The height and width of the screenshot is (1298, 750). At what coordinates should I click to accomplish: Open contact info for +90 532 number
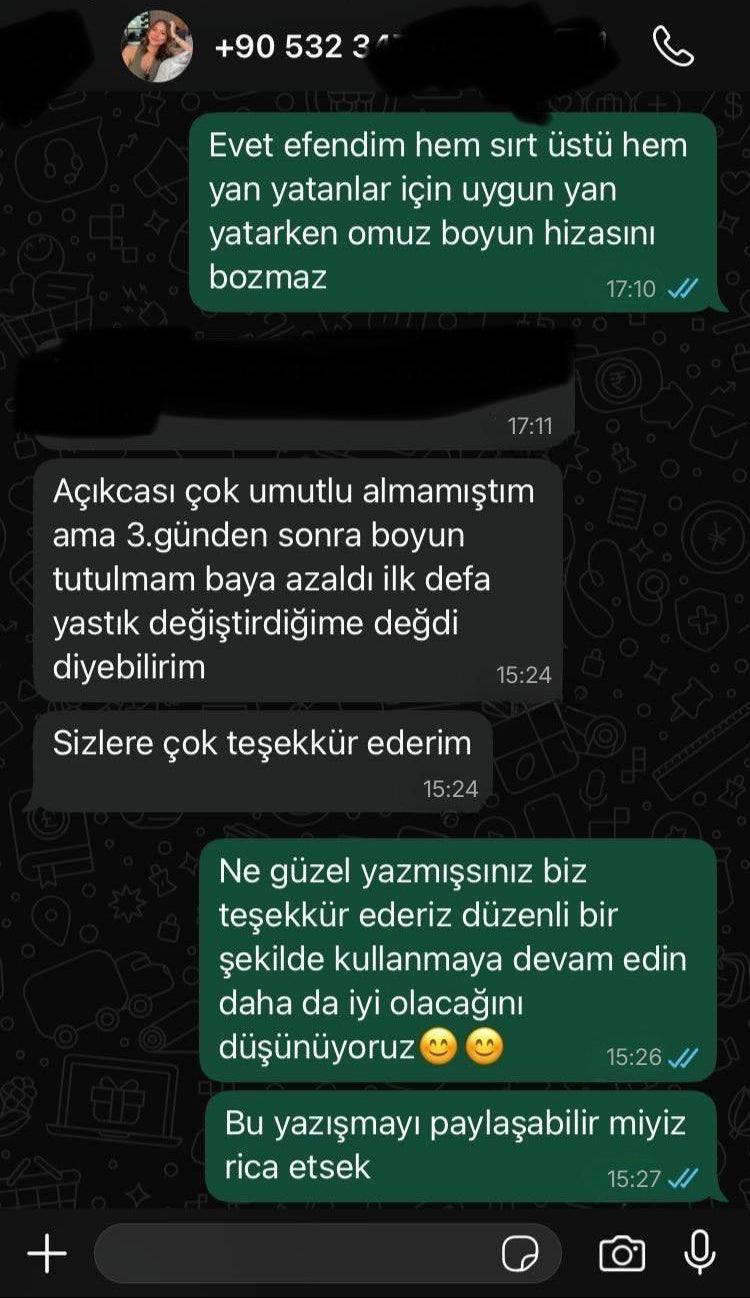tap(290, 46)
